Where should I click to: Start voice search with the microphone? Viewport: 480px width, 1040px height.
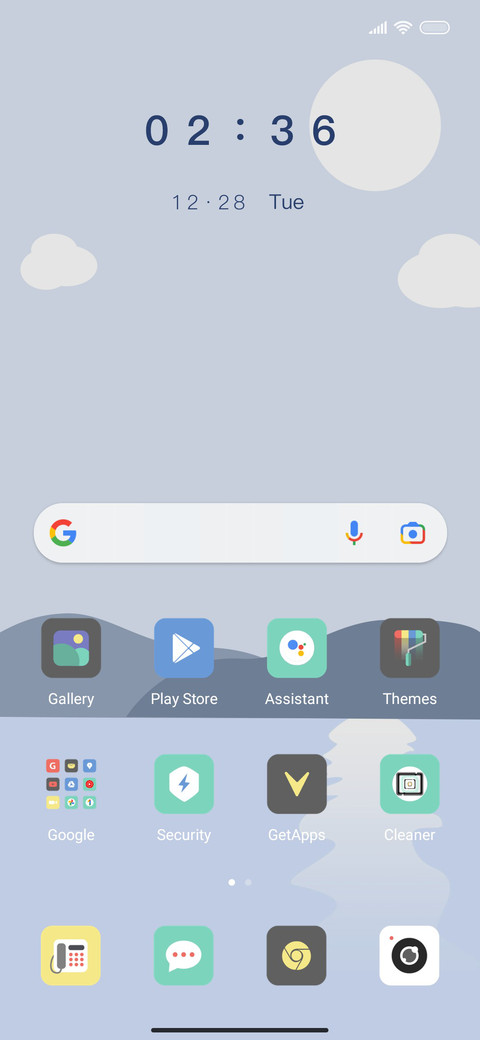(354, 533)
